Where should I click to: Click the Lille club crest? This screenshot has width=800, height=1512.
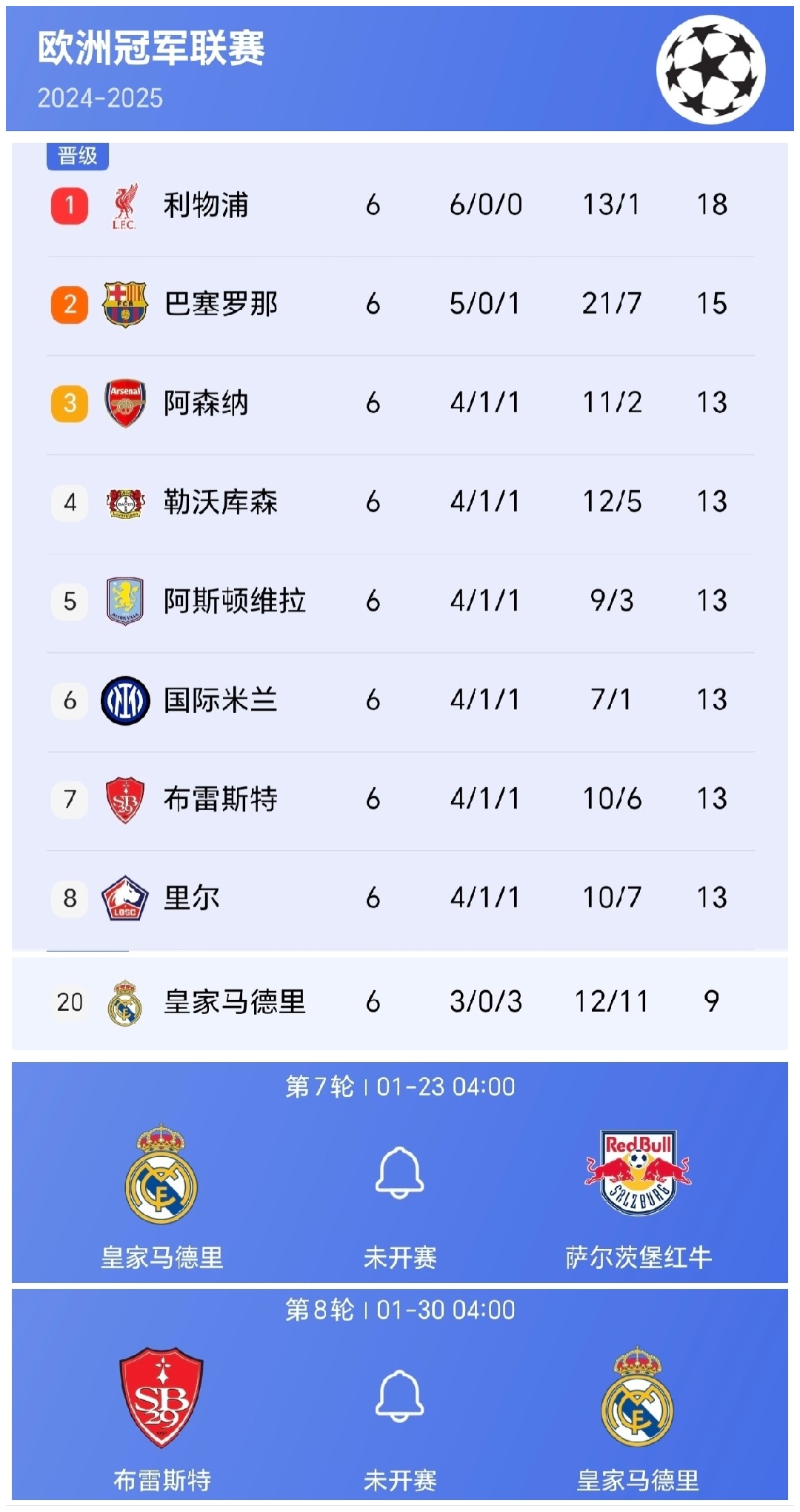(x=126, y=898)
